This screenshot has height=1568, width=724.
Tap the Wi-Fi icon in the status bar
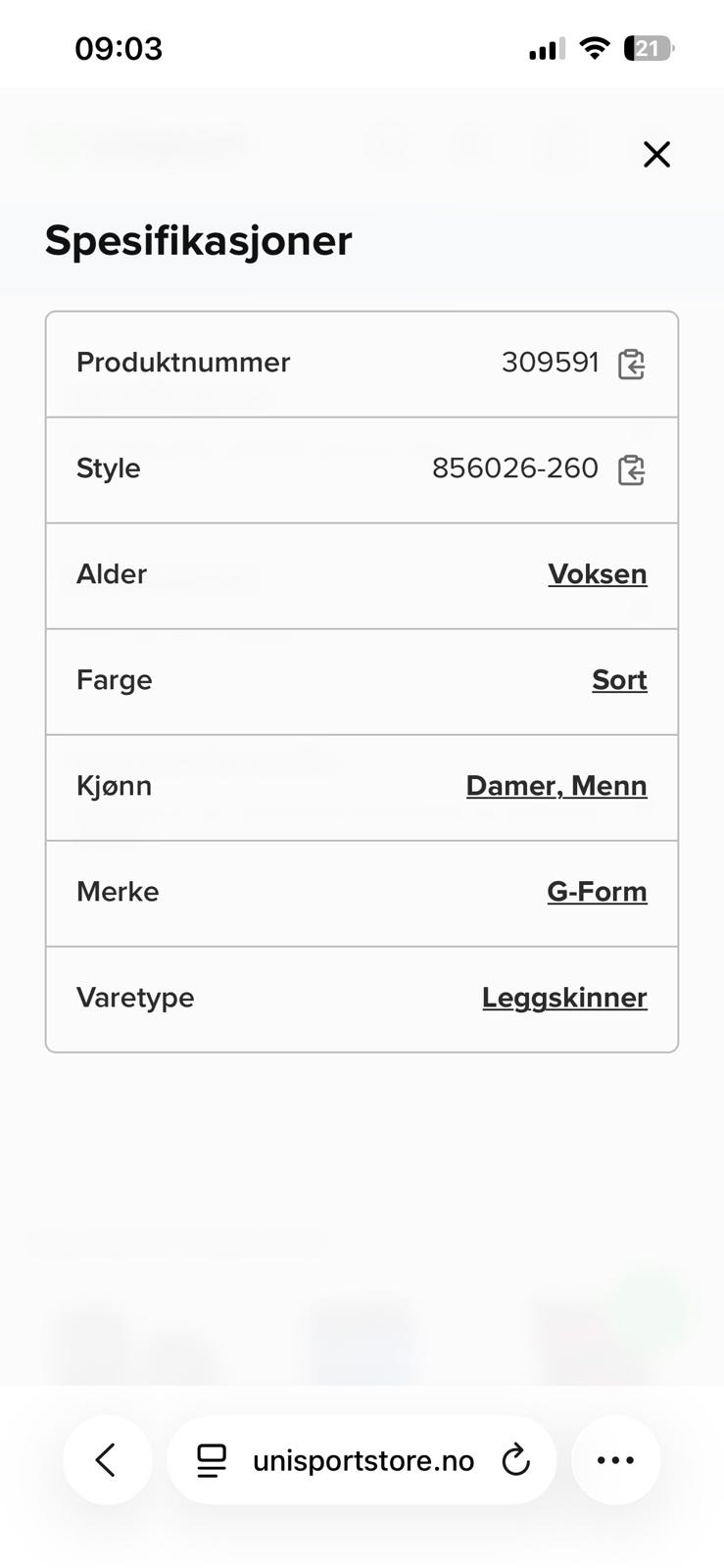coord(594,46)
